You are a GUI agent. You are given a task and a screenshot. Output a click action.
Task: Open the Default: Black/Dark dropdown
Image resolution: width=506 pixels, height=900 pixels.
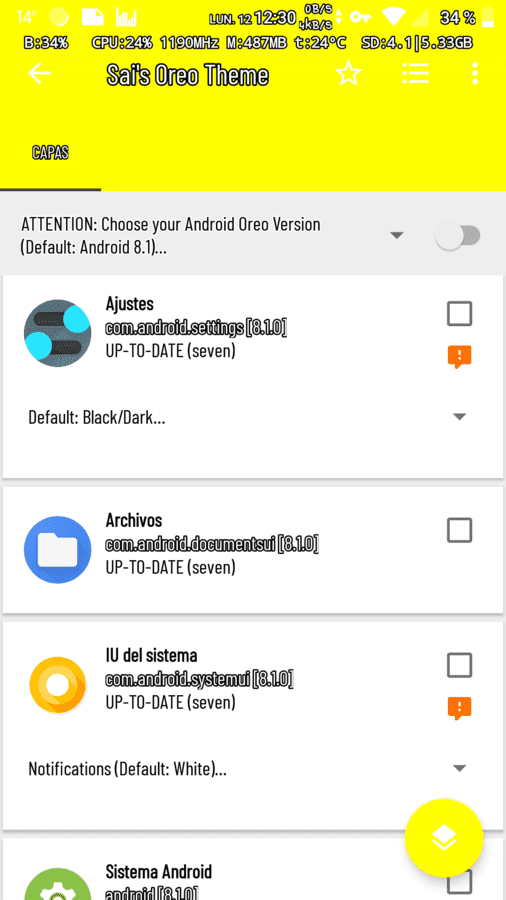[247, 417]
